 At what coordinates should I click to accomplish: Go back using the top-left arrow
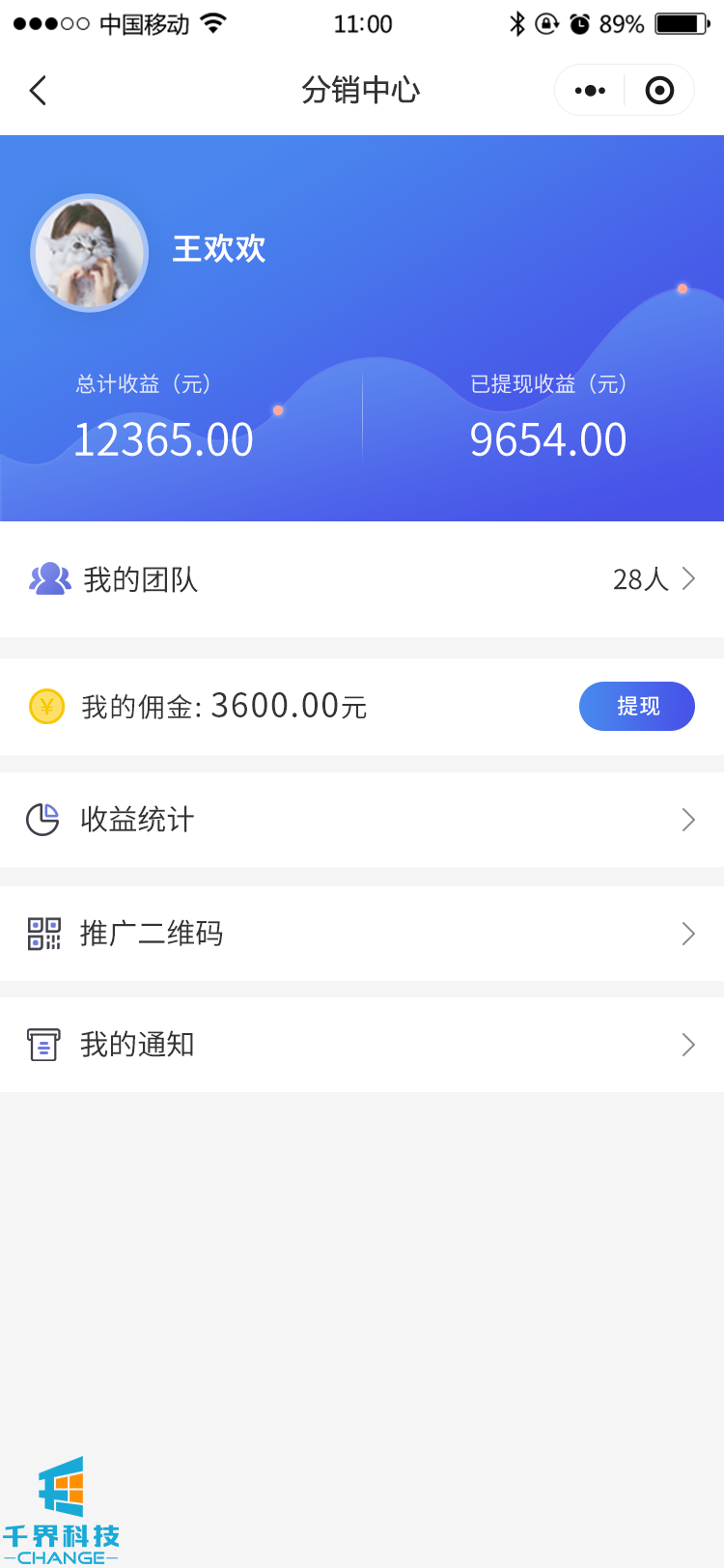click(x=39, y=91)
